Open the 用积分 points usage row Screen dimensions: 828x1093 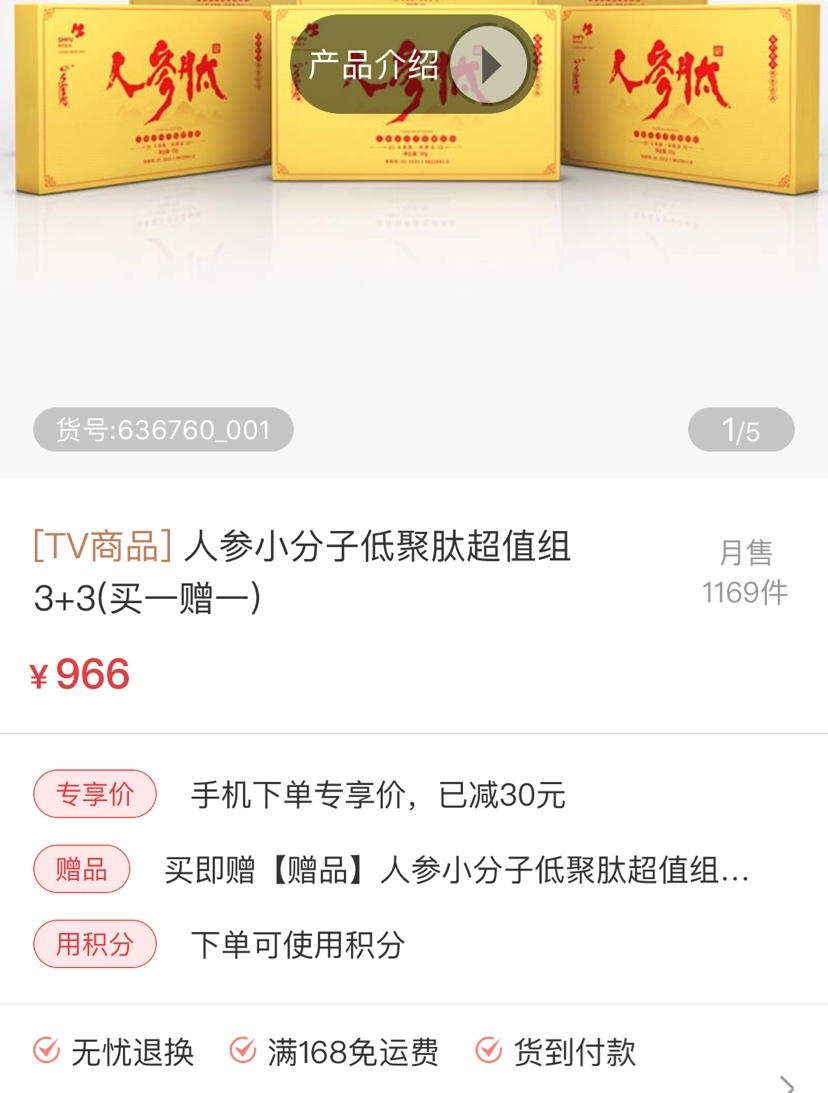298,945
